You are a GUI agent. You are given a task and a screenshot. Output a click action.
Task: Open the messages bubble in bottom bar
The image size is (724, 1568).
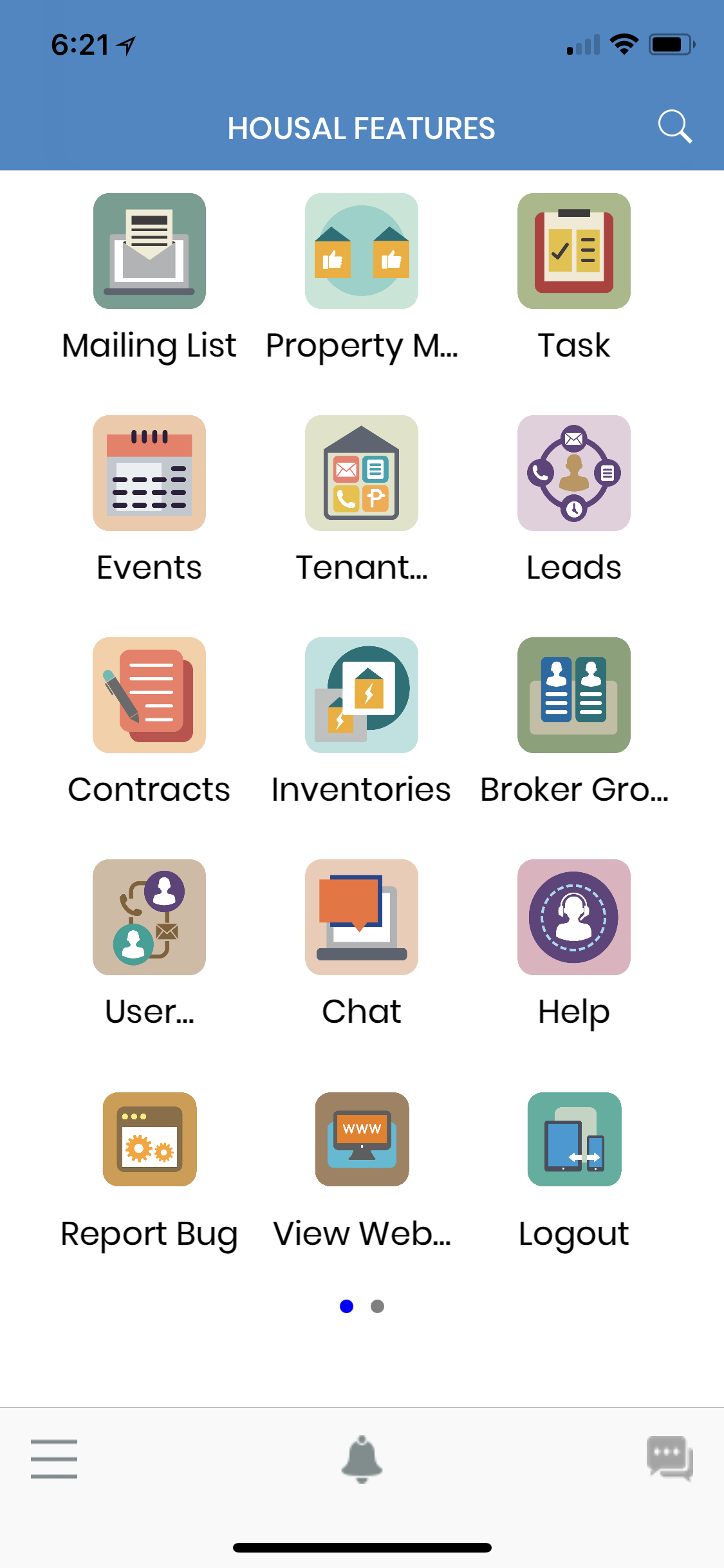pos(669,1458)
